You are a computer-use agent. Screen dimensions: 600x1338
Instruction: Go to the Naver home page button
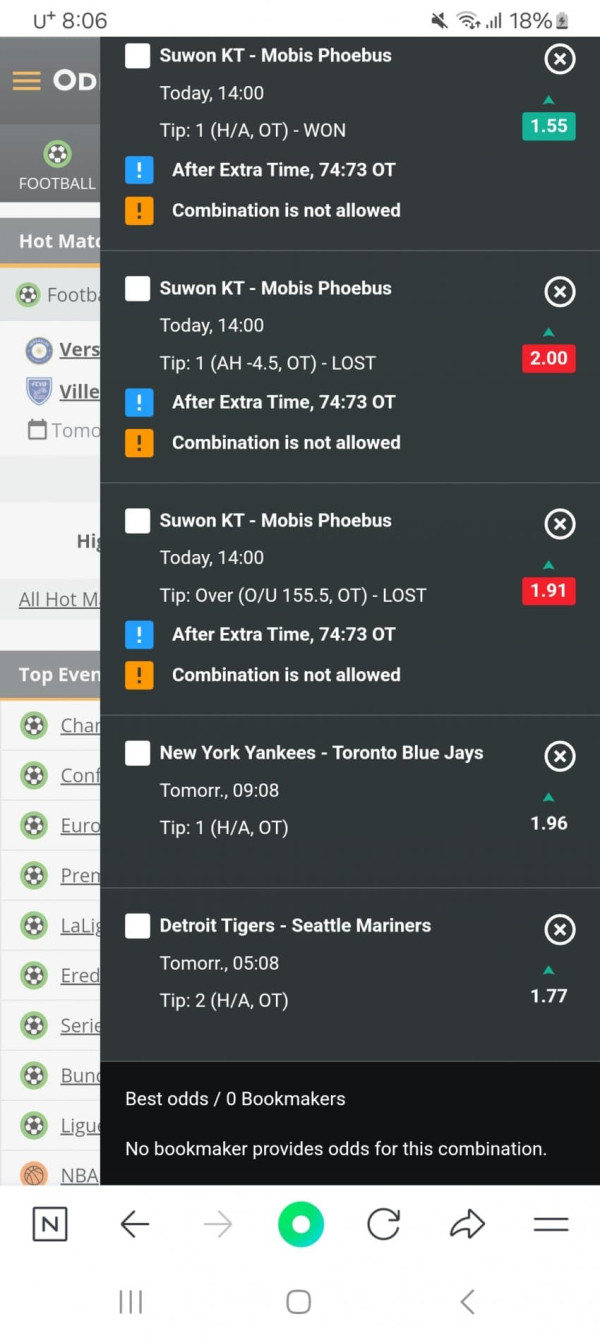point(50,1224)
